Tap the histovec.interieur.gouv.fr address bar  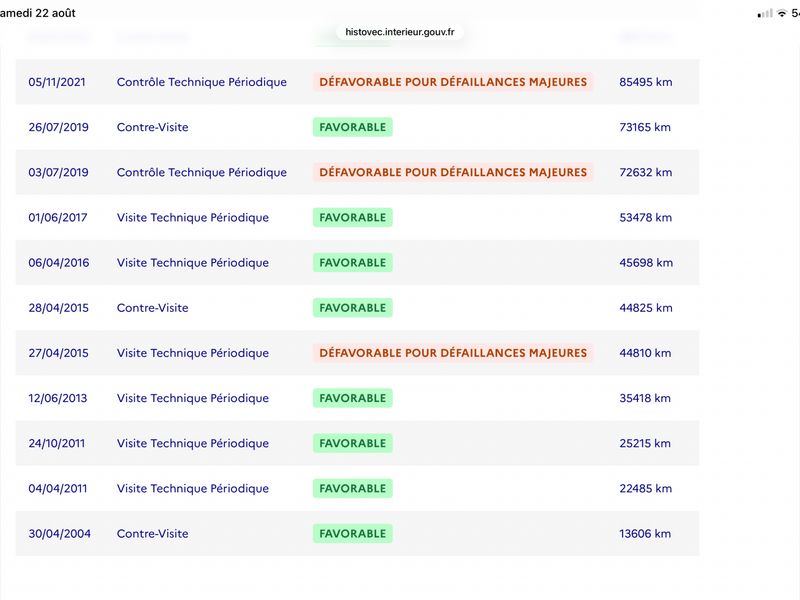pos(399,32)
